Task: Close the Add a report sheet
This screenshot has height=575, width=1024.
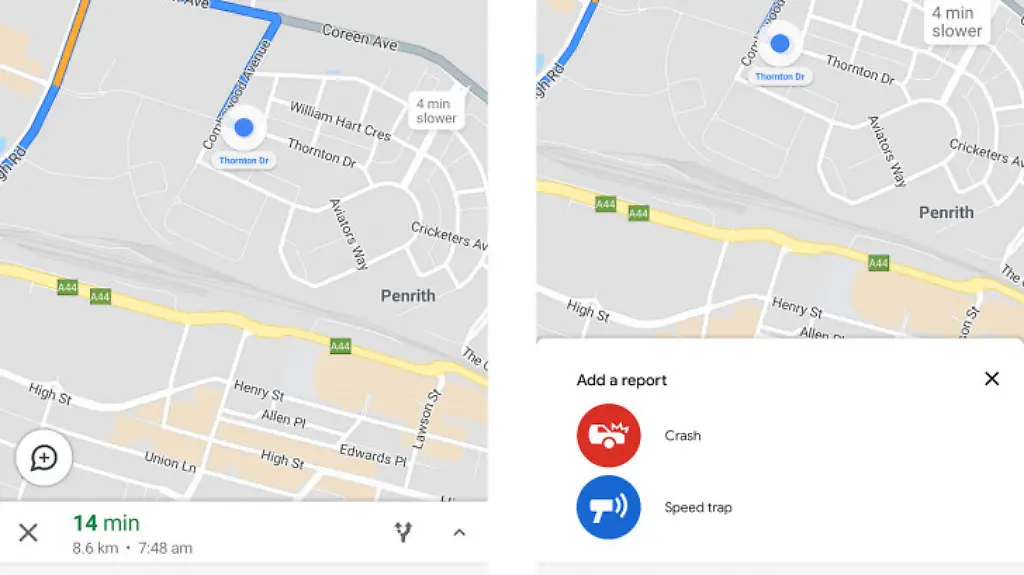Action: tap(991, 379)
